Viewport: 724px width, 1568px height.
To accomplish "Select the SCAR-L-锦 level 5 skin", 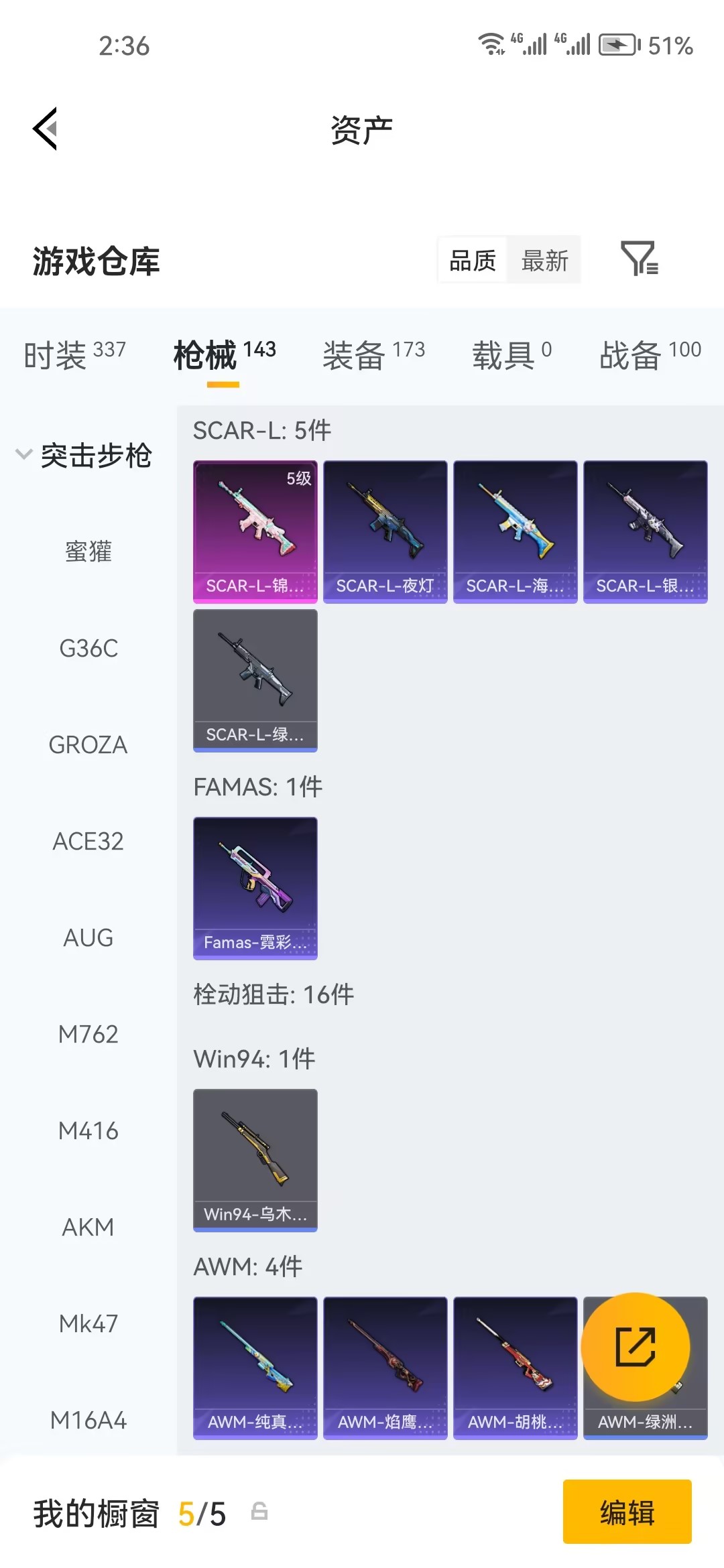I will [255, 529].
